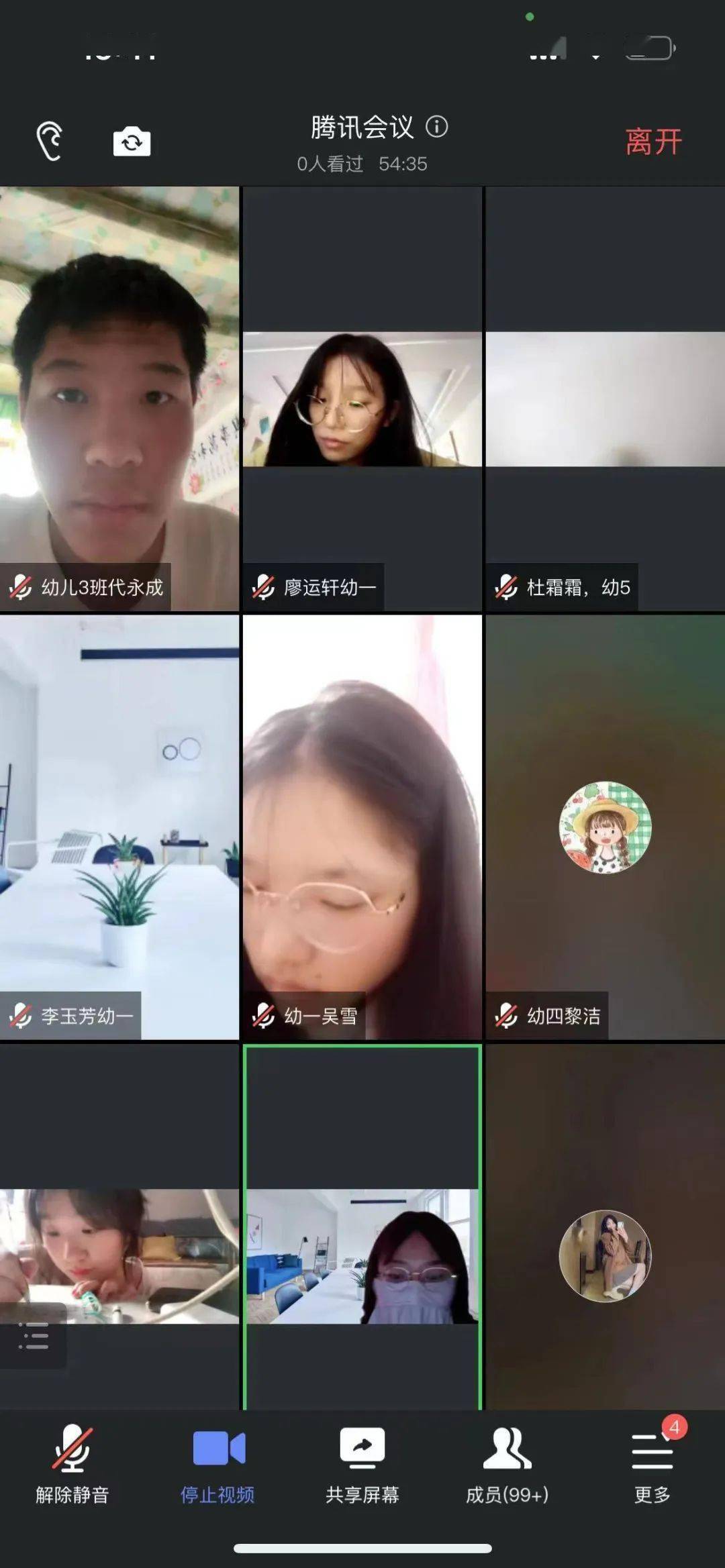Open the floating list icon
Viewport: 725px width, 1568px height.
click(33, 1335)
